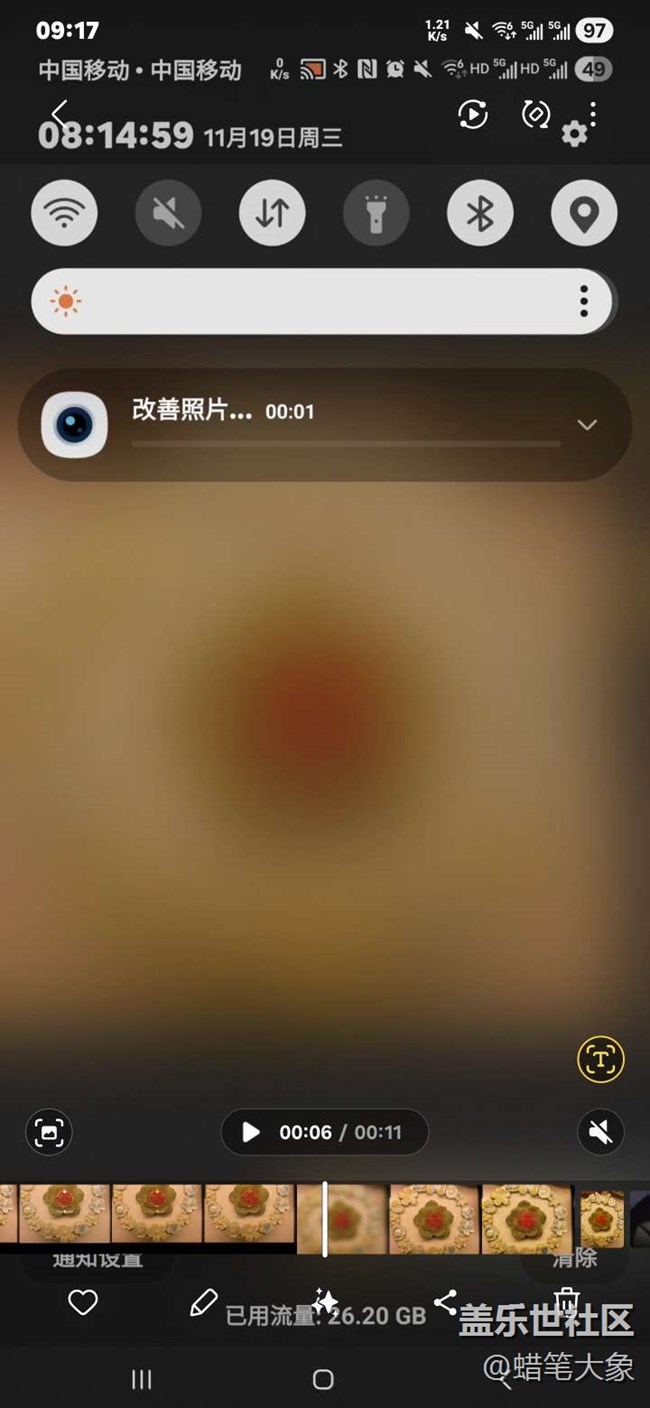Delete this video
This screenshot has height=1408, width=650.
tap(567, 1300)
